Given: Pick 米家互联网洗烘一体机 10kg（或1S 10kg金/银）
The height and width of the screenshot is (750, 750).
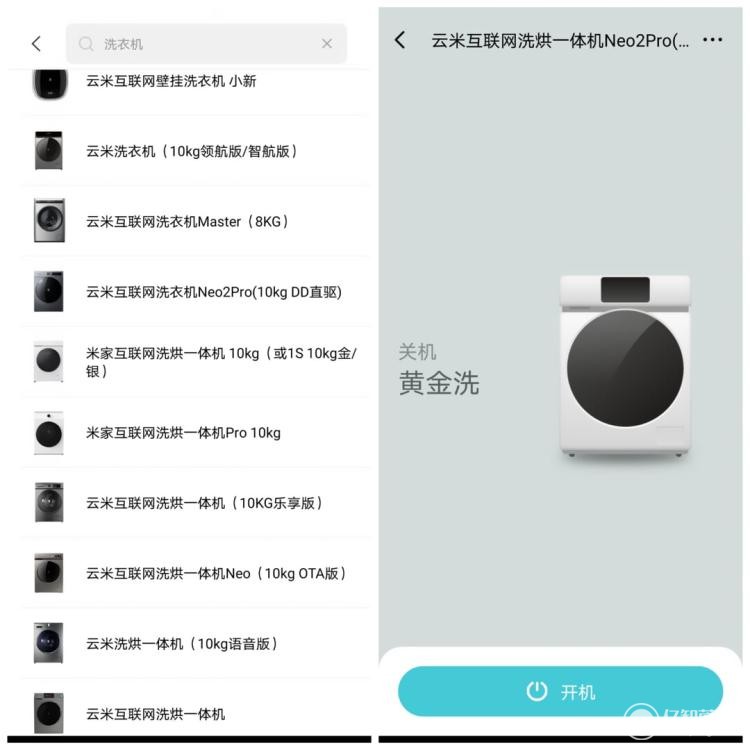Looking at the screenshot, I should [x=220, y=362].
